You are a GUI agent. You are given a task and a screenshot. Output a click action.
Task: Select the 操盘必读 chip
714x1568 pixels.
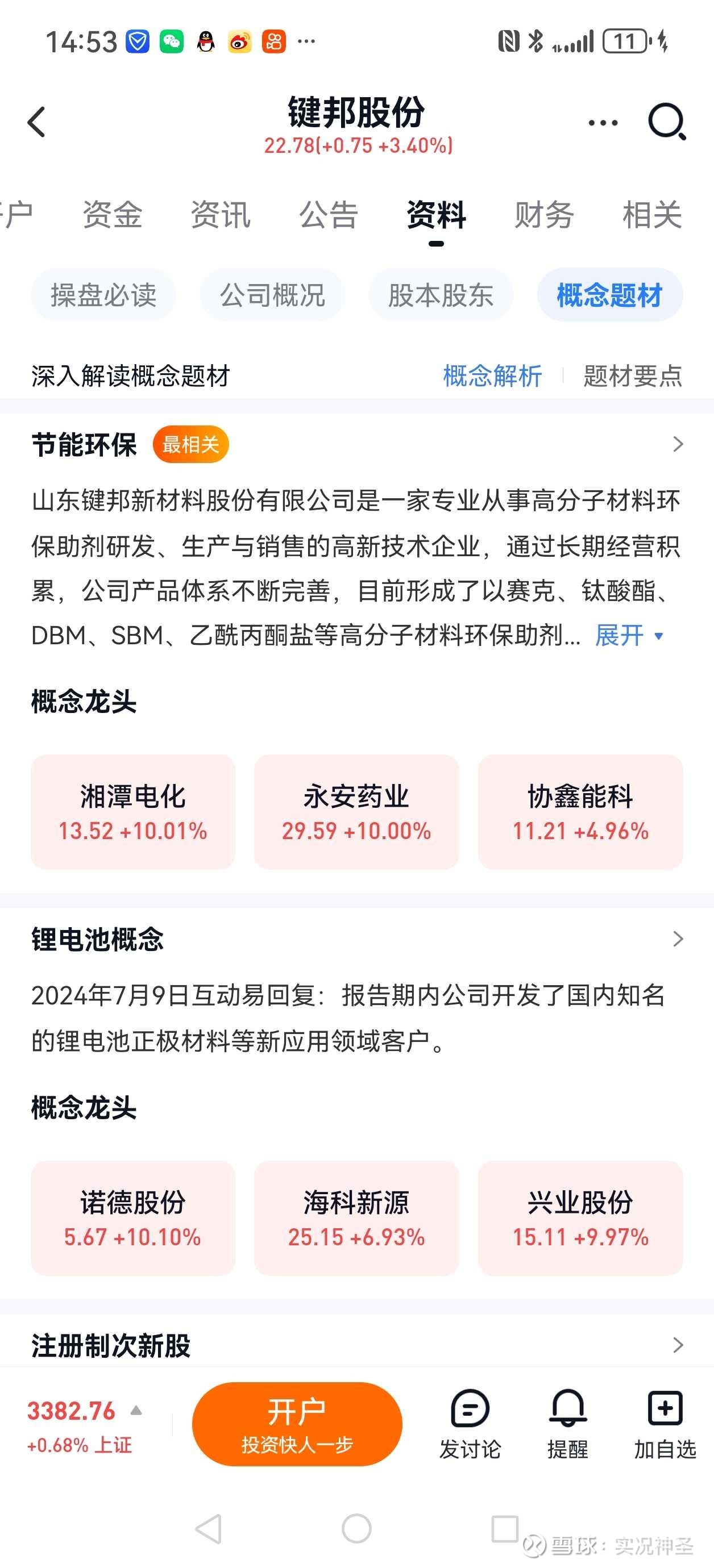103,295
